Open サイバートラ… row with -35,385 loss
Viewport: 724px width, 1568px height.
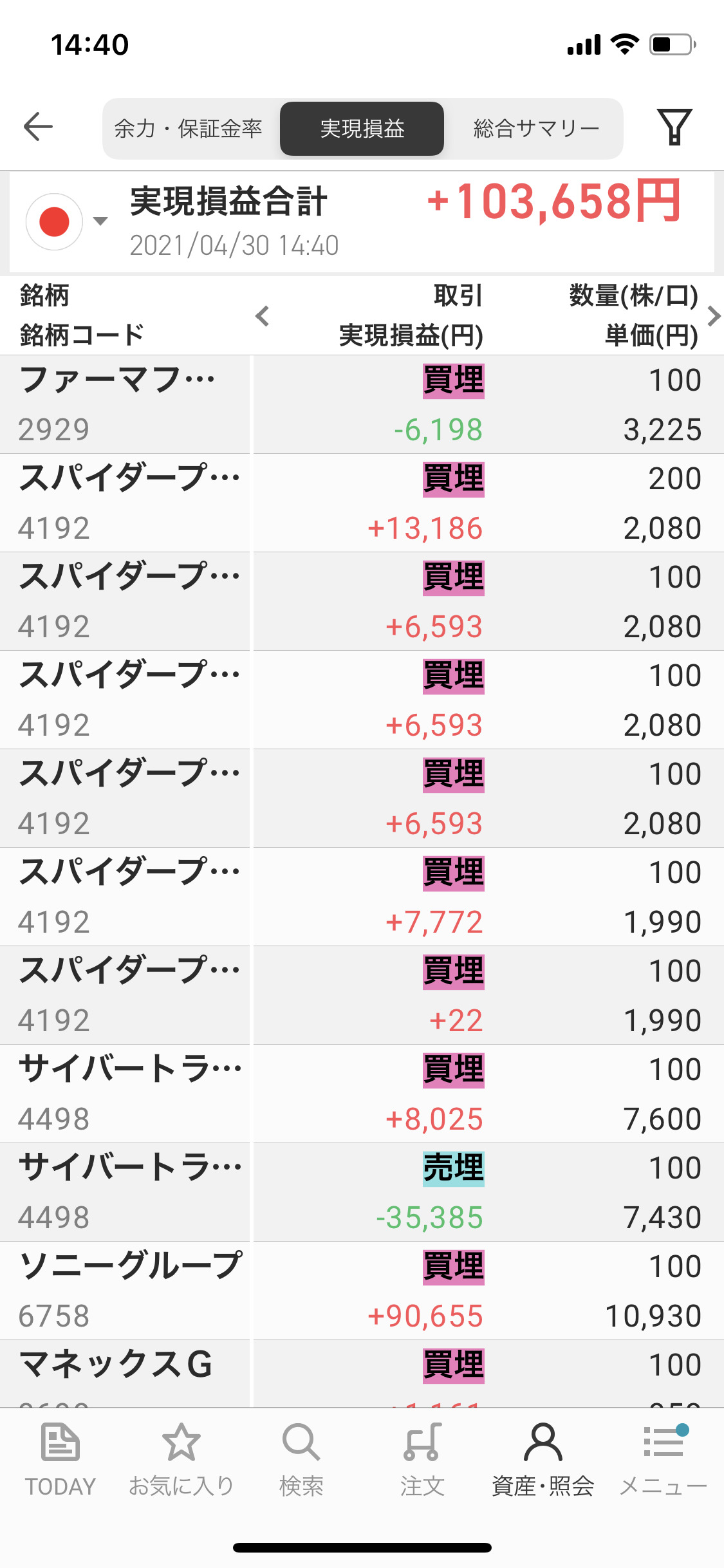pos(362,1193)
